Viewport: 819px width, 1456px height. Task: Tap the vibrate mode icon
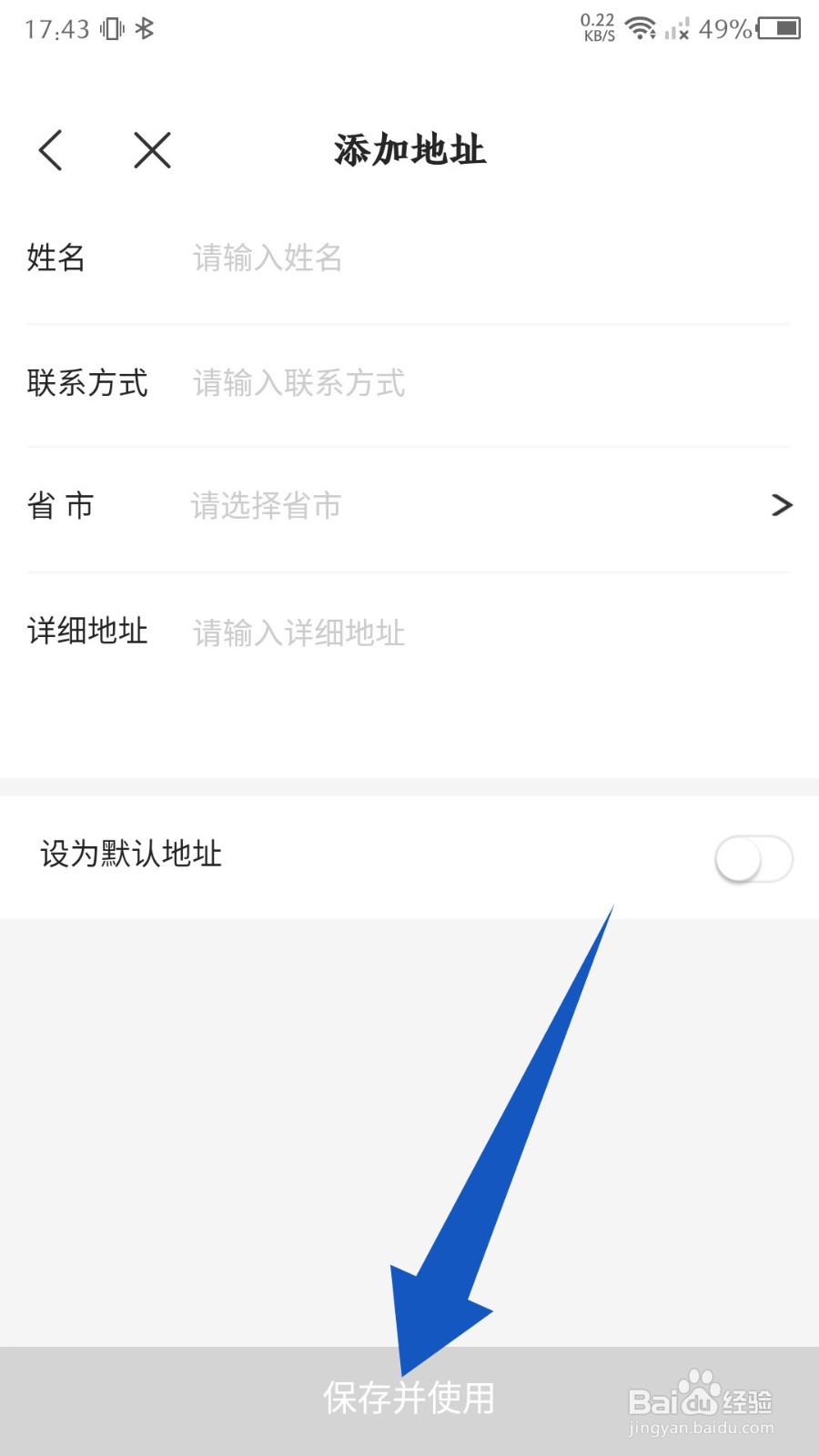tap(111, 27)
